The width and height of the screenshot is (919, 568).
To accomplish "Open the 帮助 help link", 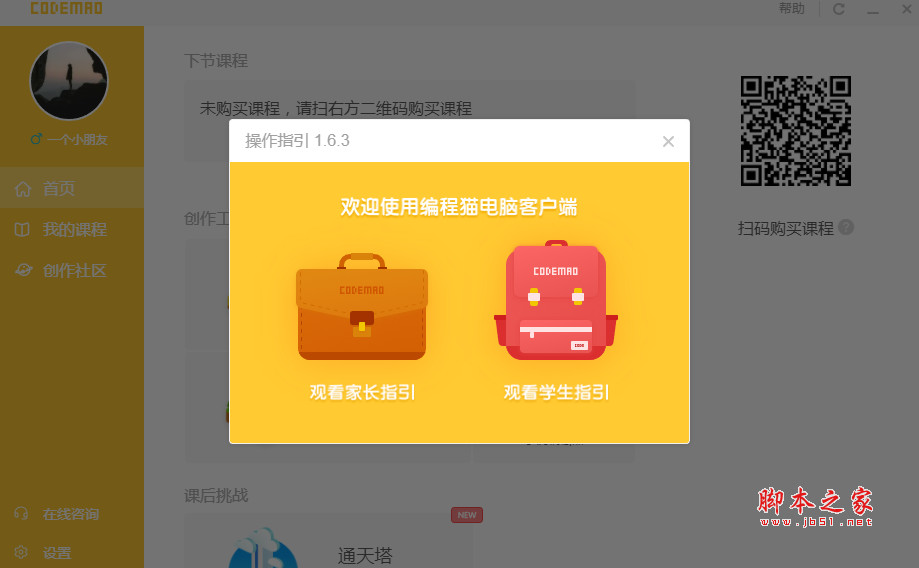I will coord(791,9).
